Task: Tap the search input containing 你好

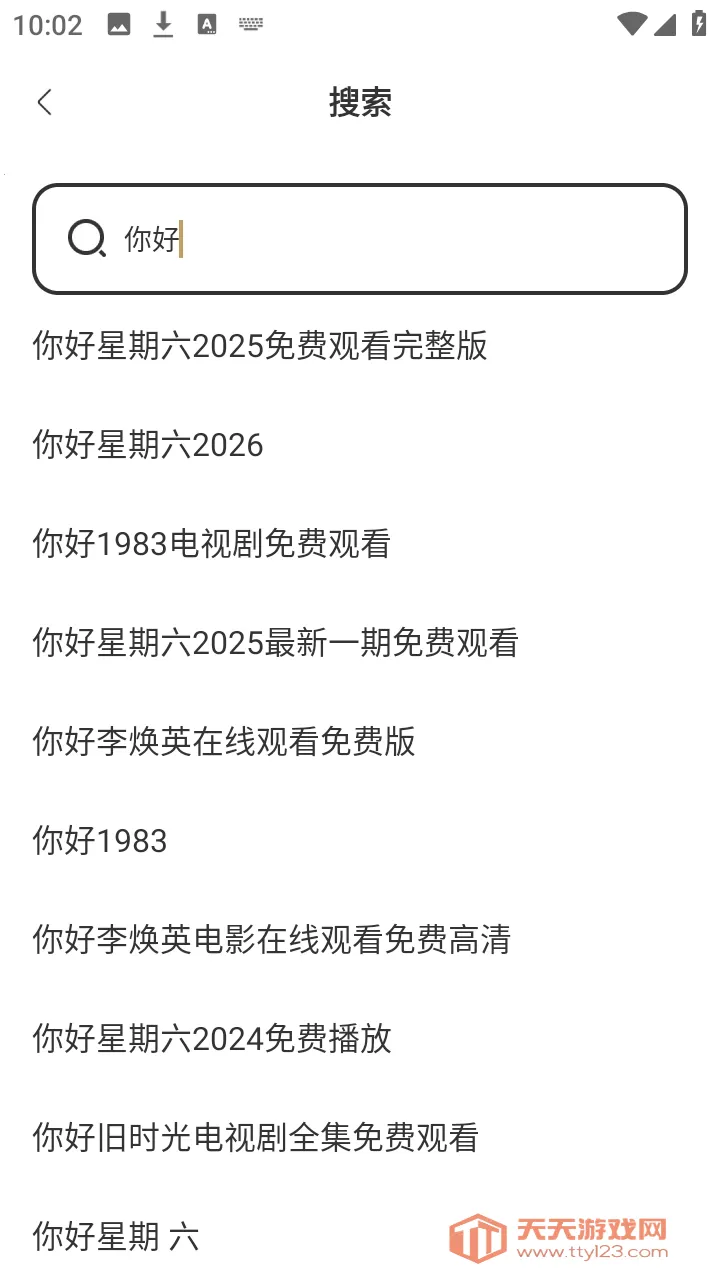Action: 360,239
